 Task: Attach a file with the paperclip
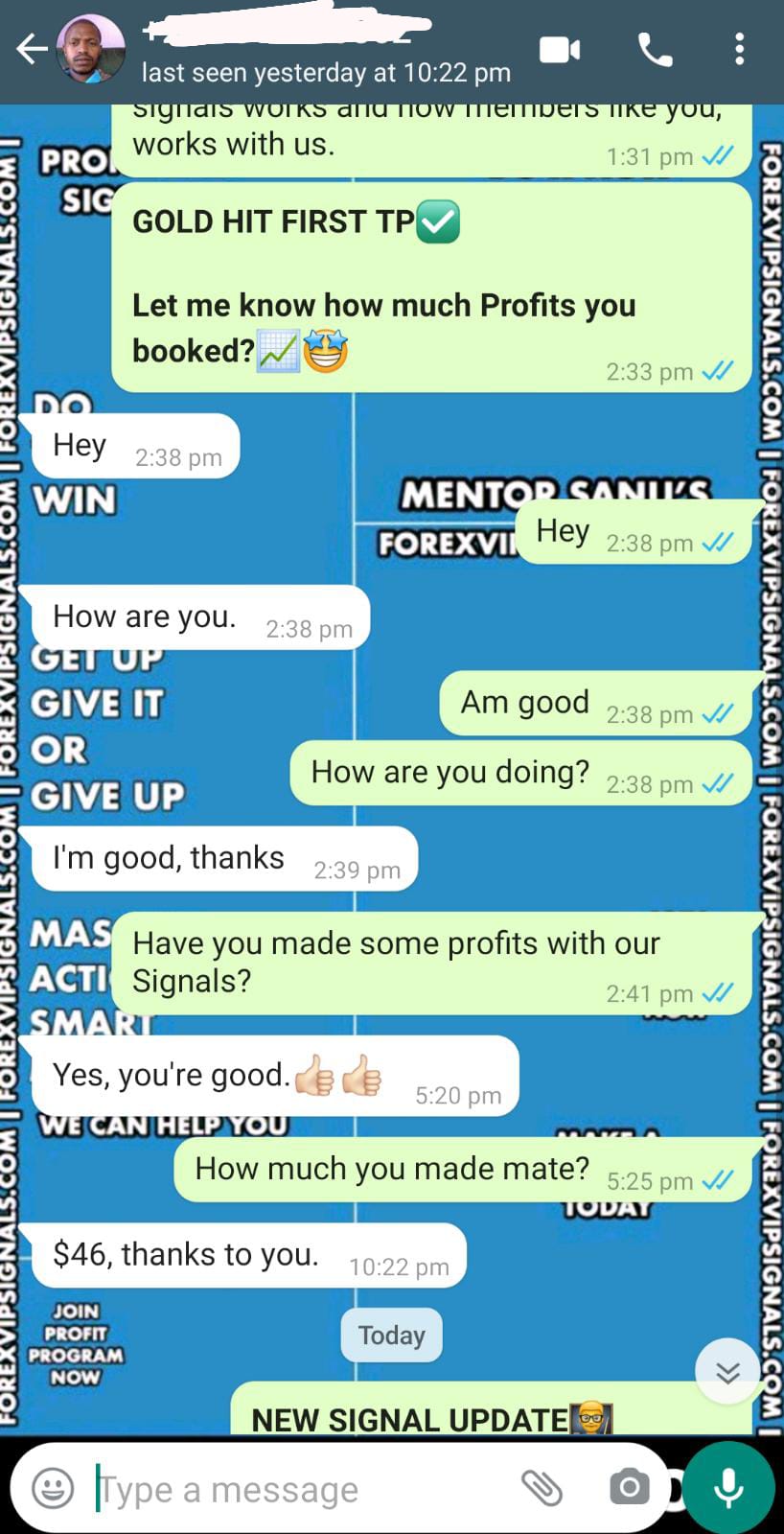(x=543, y=1488)
